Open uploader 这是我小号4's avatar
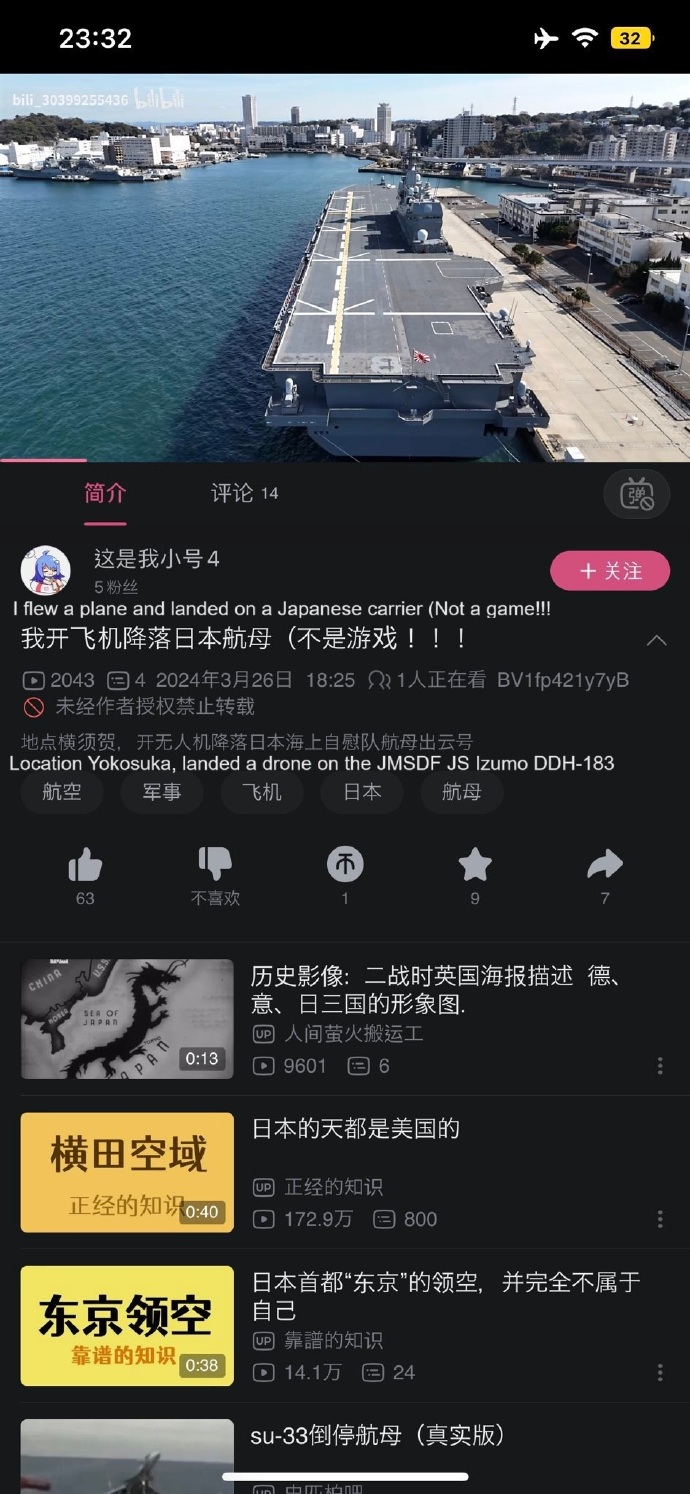690x1494 pixels. [46, 571]
